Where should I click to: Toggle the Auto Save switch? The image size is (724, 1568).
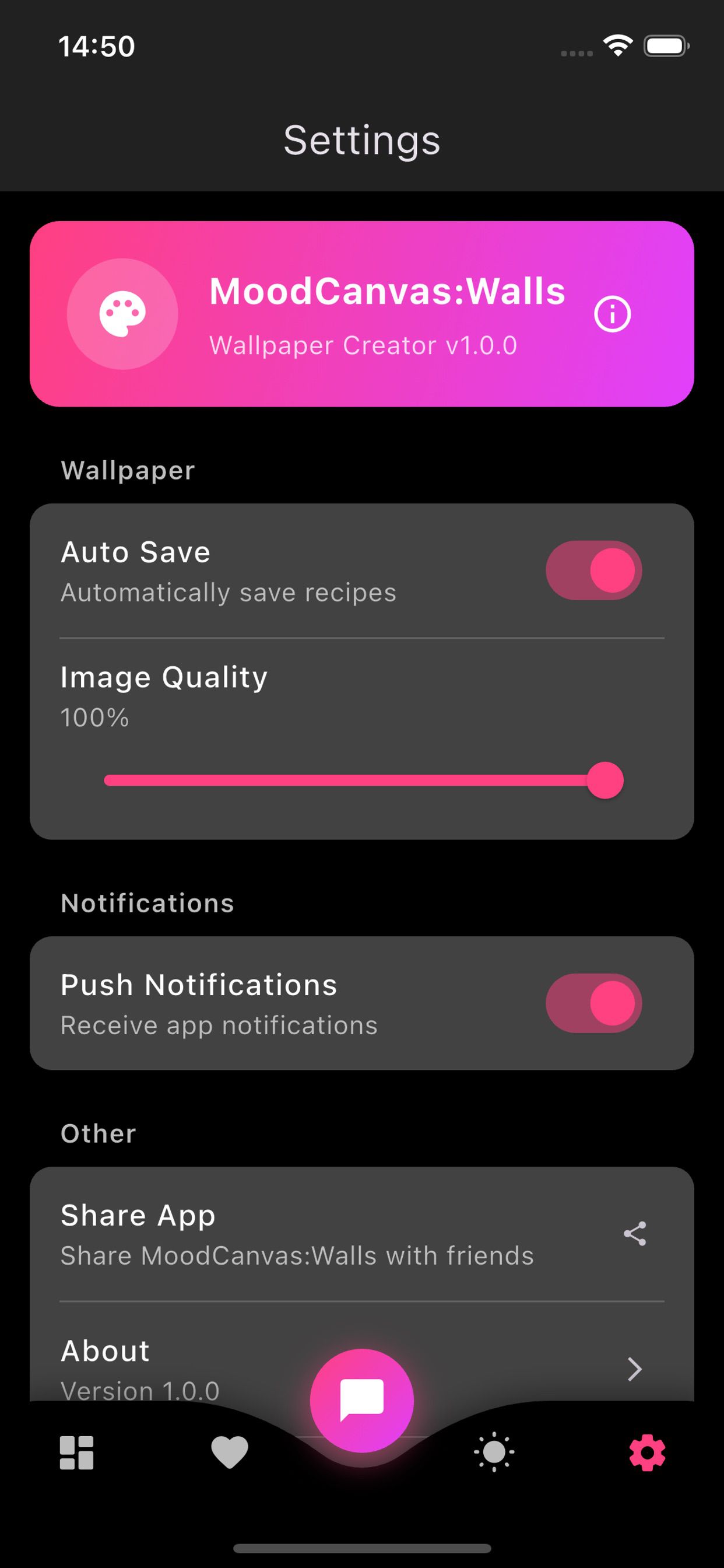(x=593, y=570)
